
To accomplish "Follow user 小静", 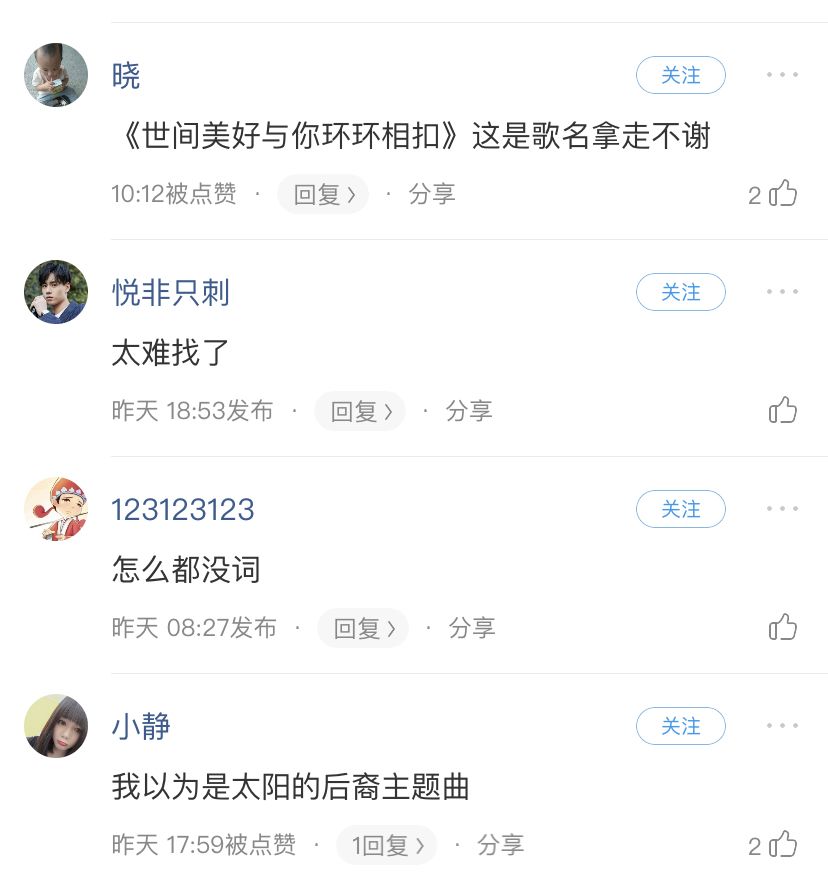I will point(680,726).
